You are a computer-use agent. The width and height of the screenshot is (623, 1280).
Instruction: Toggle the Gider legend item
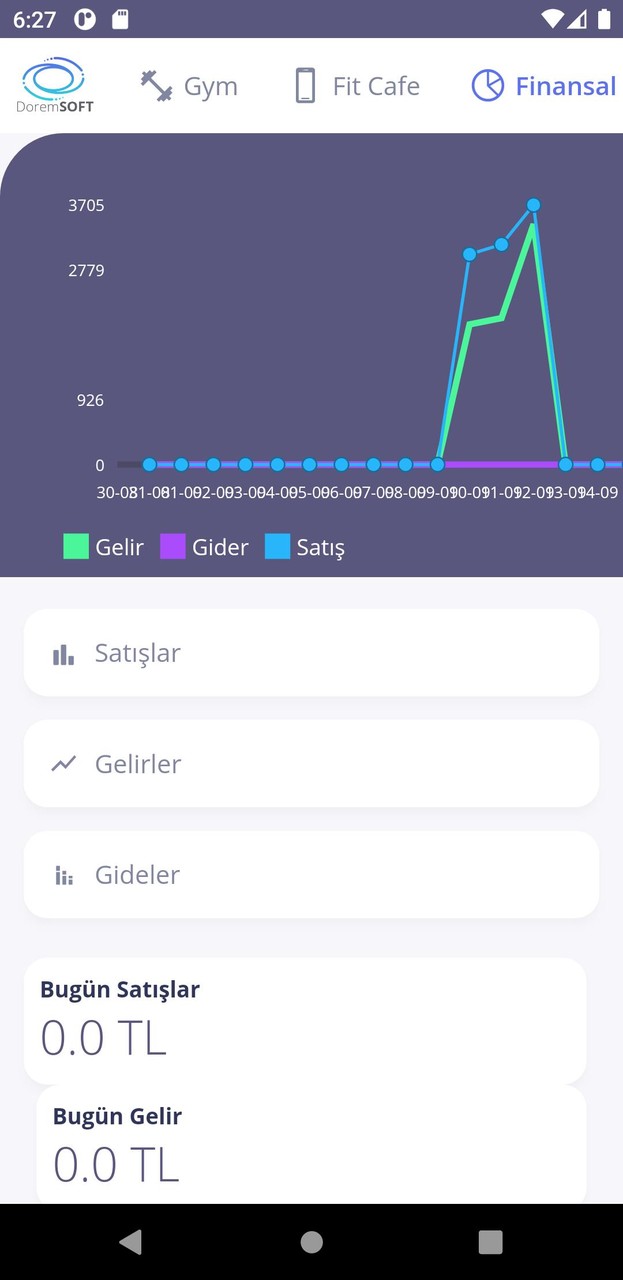(x=204, y=547)
